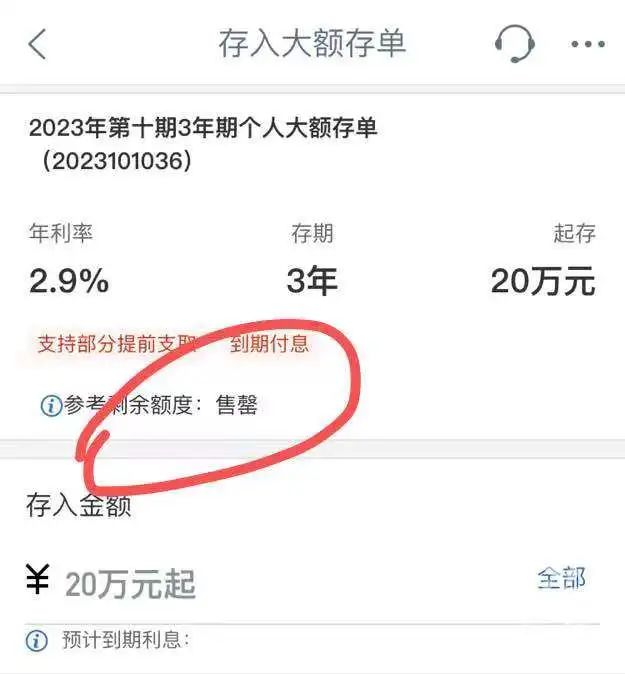Go back using the arrow icon
This screenshot has width=625, height=674.
pyautogui.click(x=38, y=45)
